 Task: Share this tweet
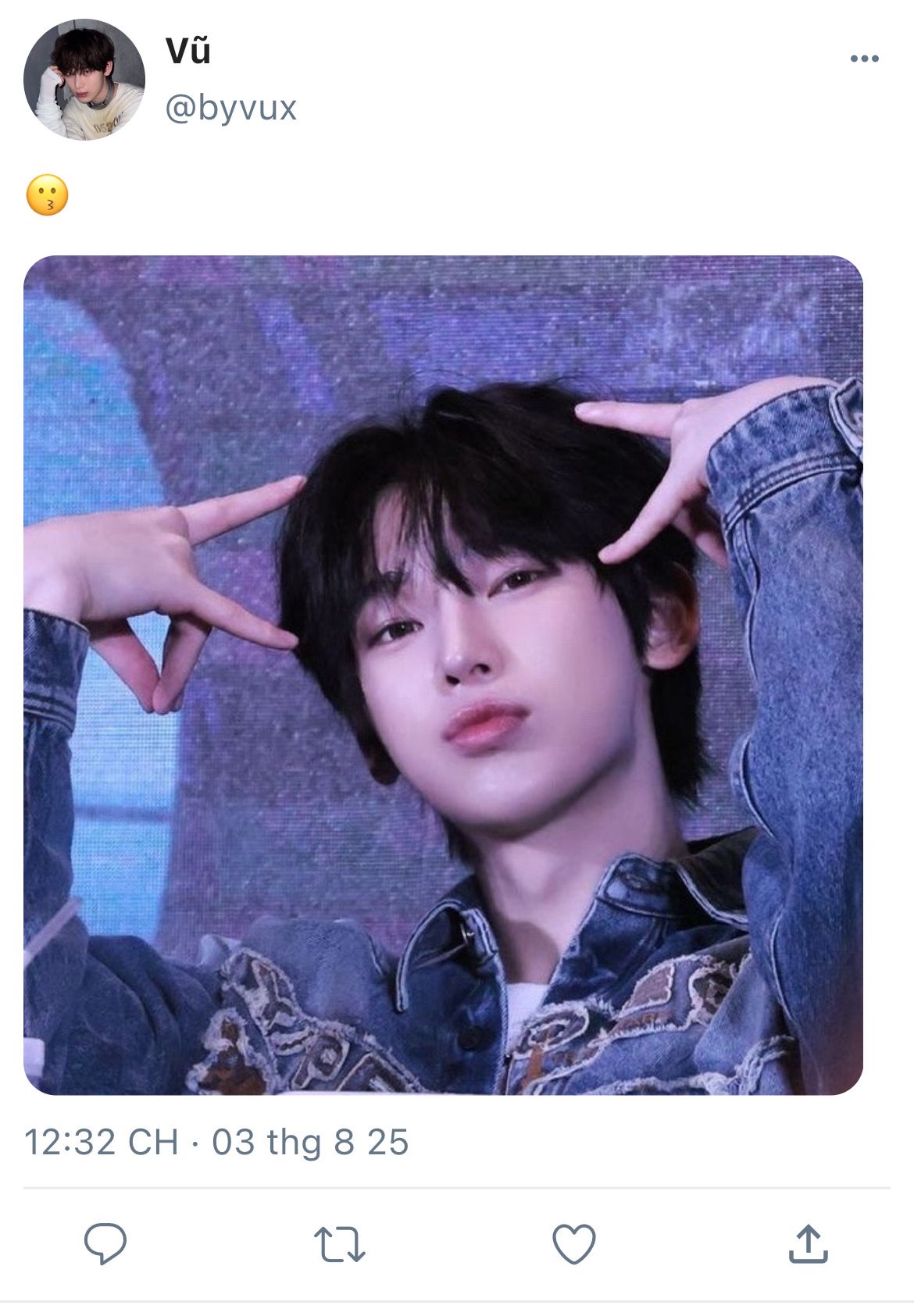coord(808,1243)
